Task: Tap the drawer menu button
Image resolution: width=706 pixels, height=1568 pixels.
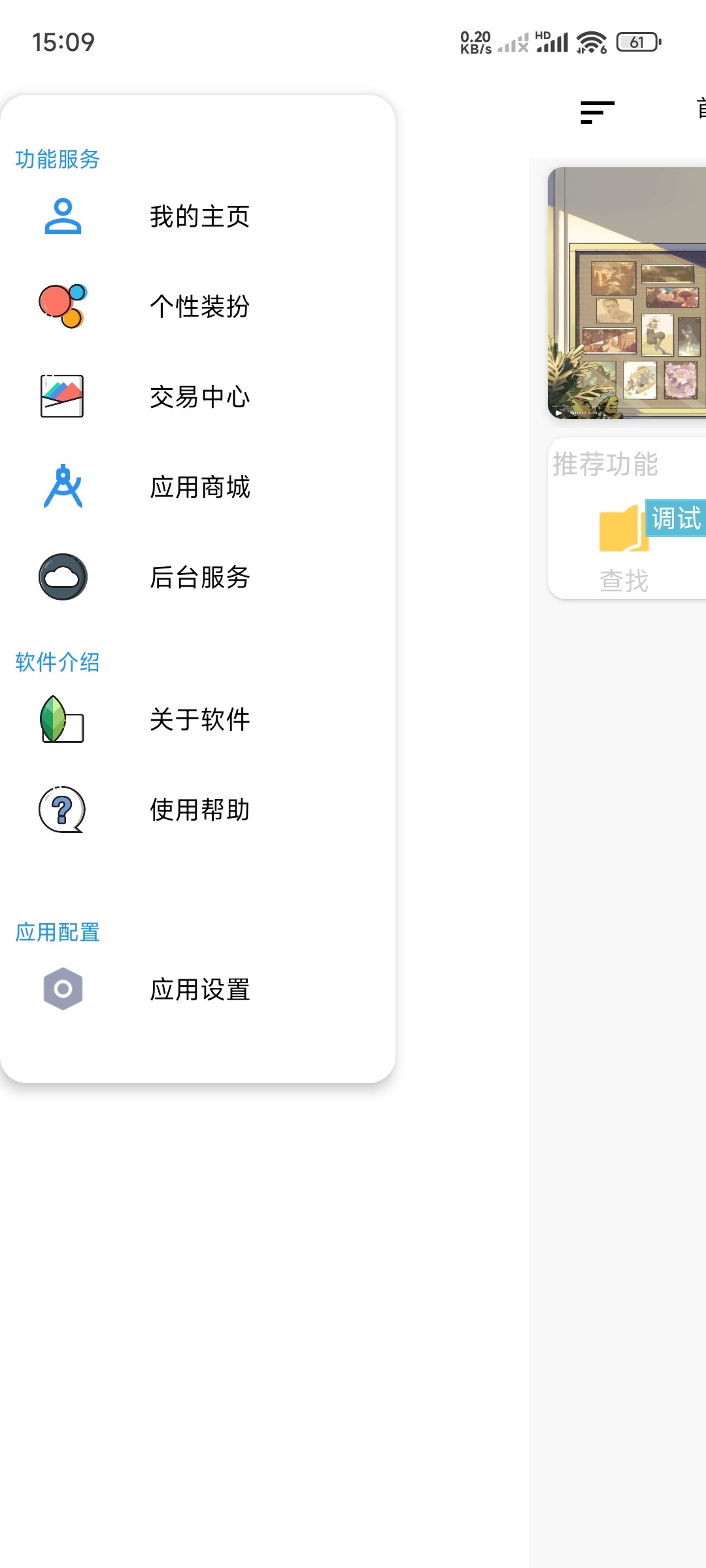Action: [x=597, y=112]
